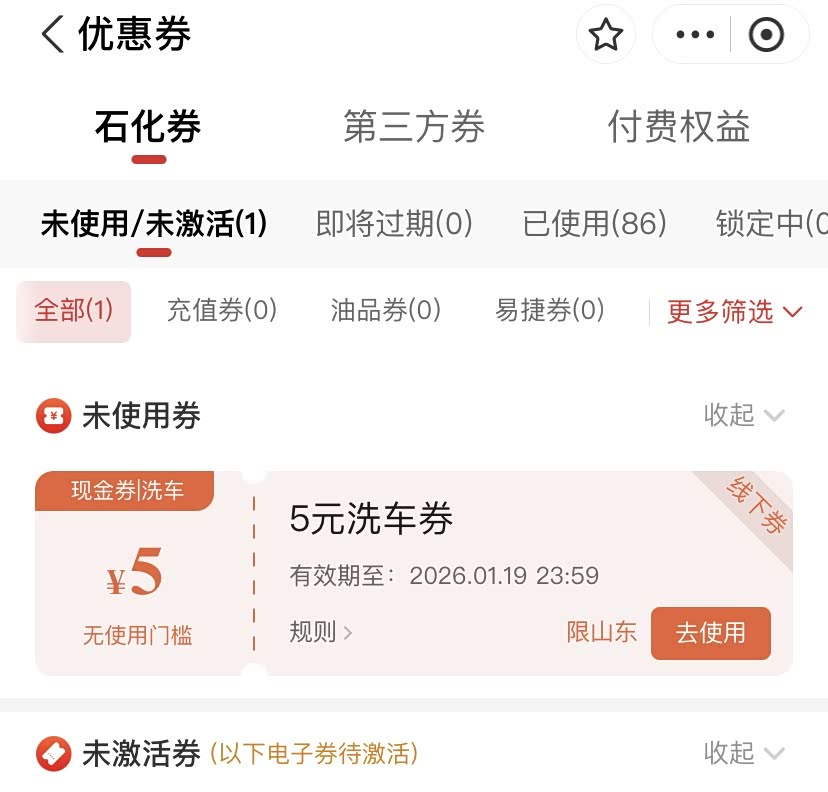The image size is (828, 792).
Task: Filter by 易捷券(0)
Action: click(550, 311)
